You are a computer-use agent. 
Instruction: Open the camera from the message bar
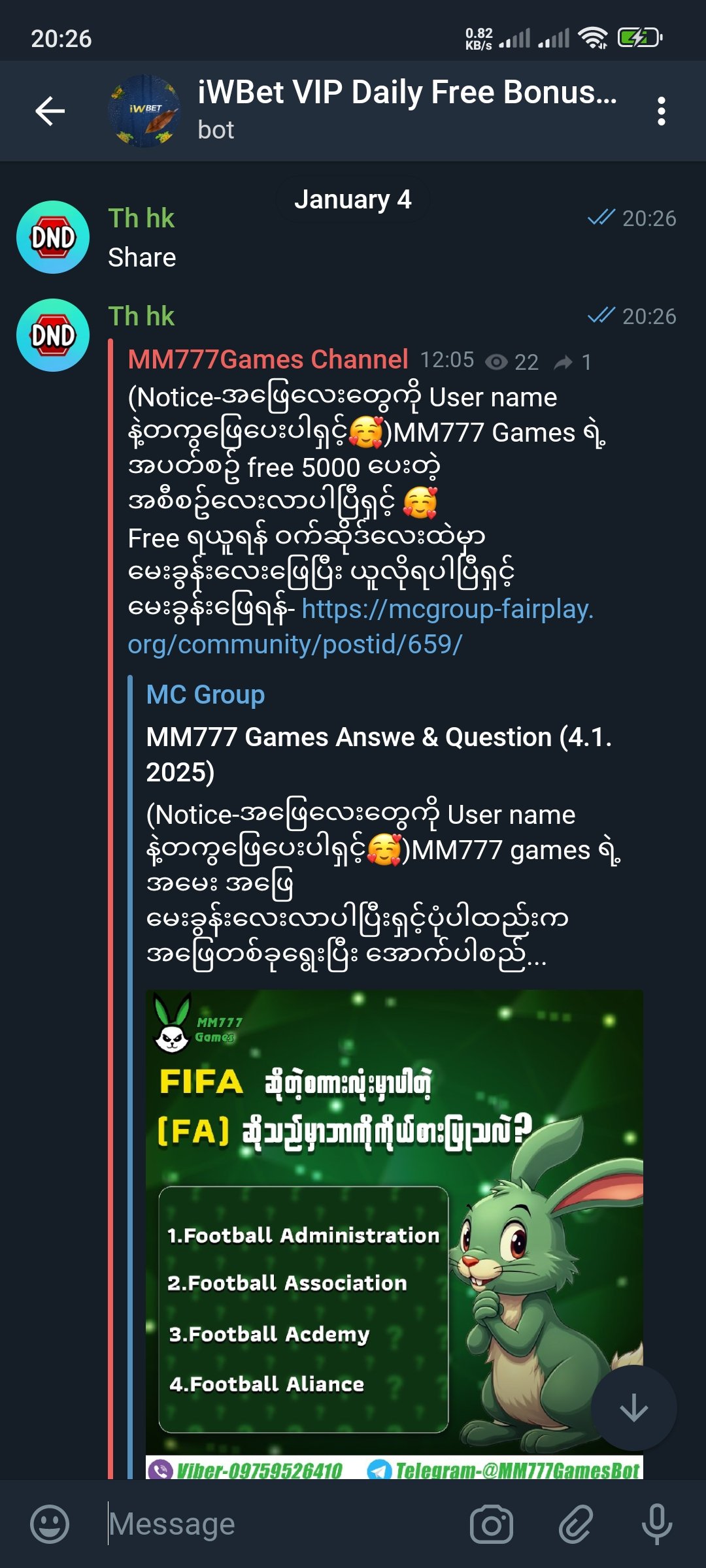(x=491, y=1524)
